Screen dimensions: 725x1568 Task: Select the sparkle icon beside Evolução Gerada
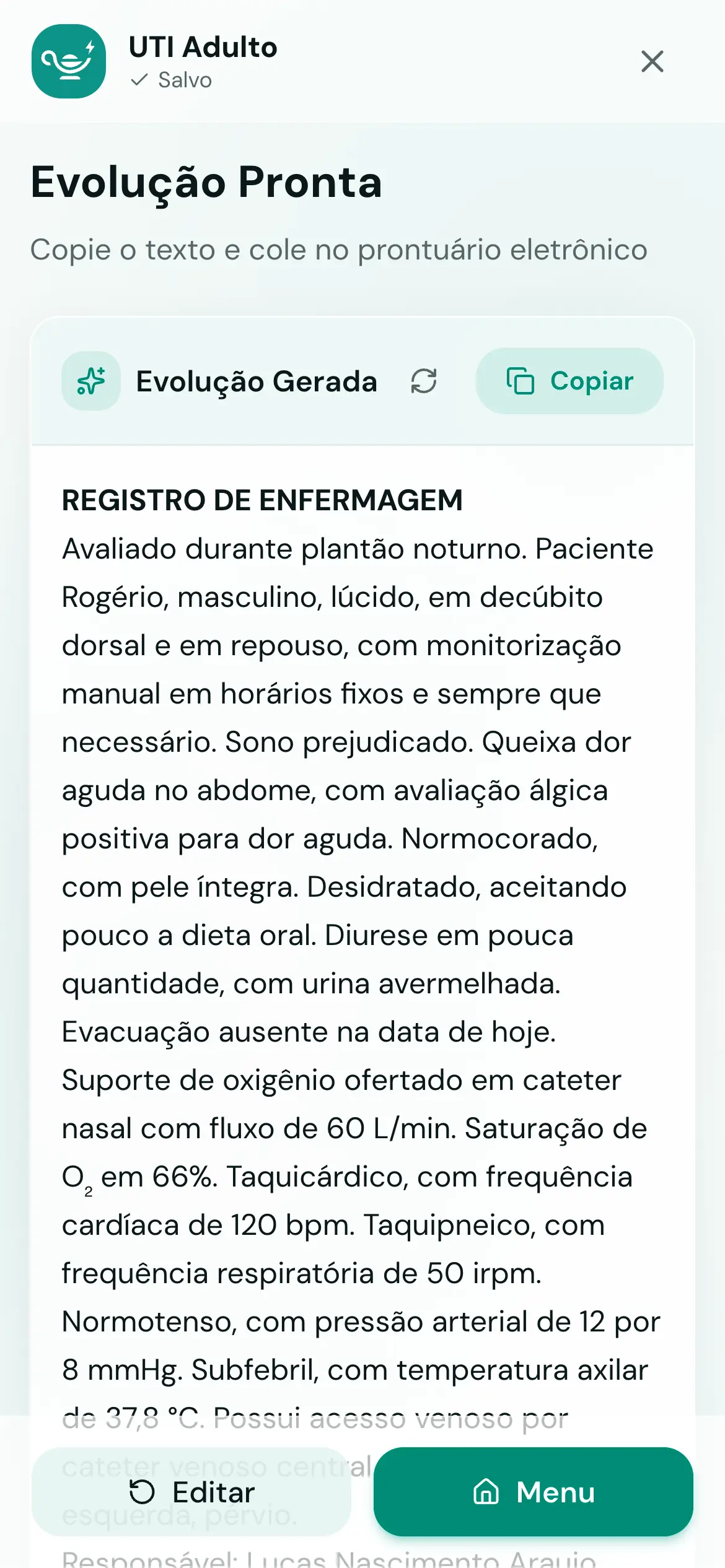click(91, 381)
